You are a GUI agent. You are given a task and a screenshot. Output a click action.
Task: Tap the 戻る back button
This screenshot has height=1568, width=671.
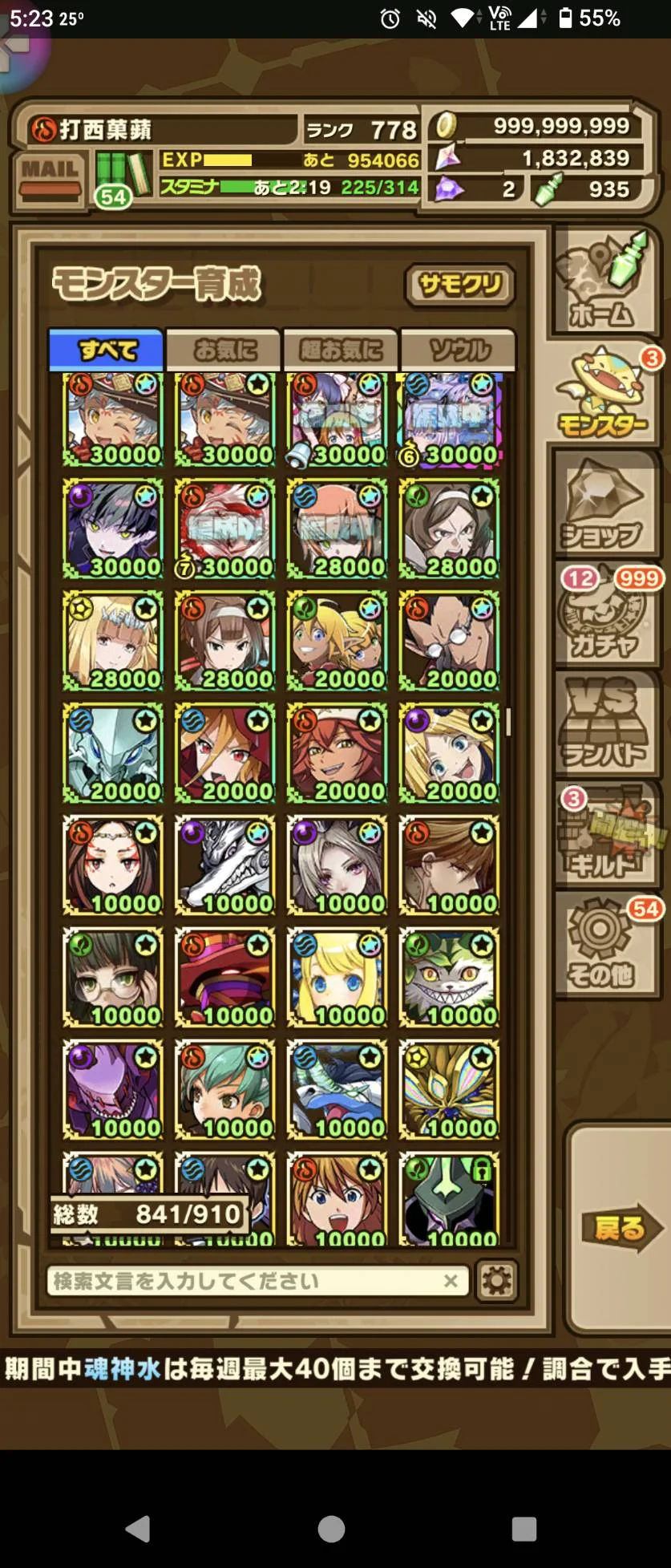point(619,1227)
